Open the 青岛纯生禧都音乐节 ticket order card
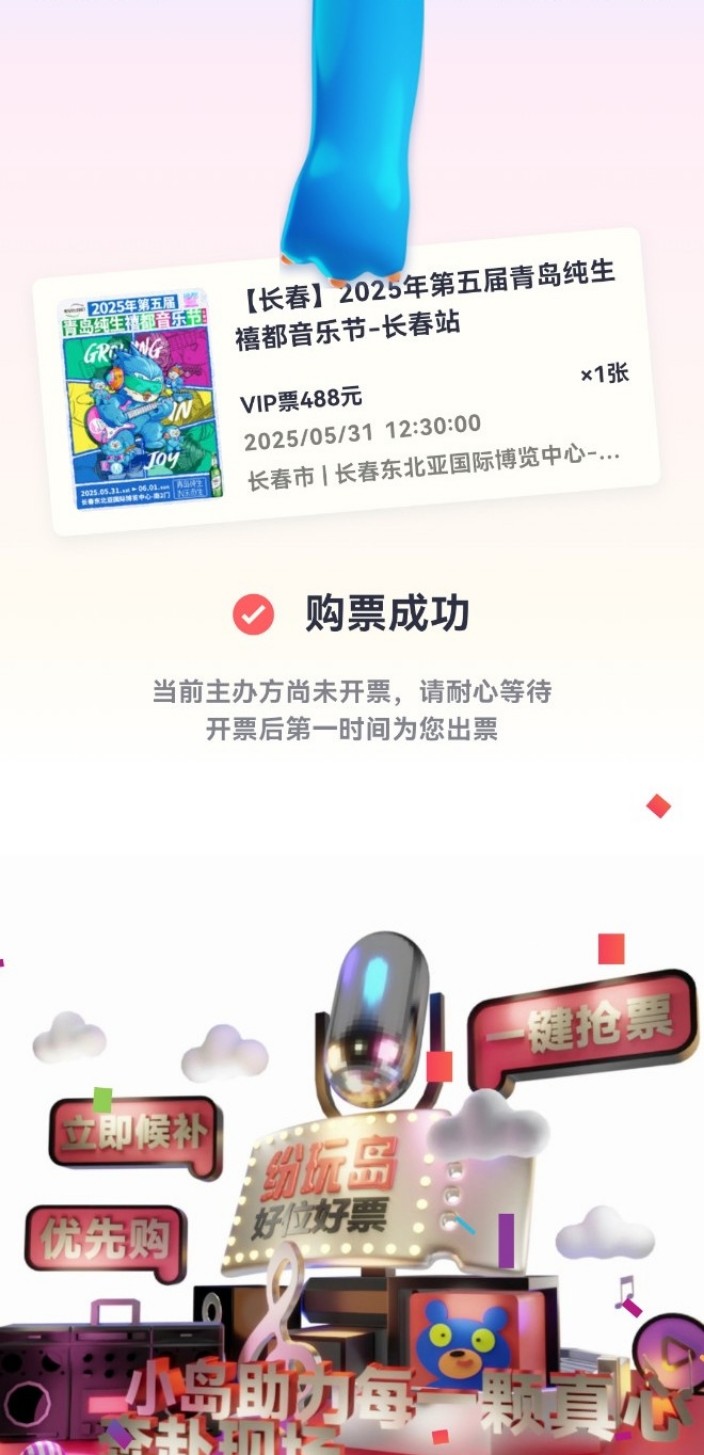 [347, 382]
